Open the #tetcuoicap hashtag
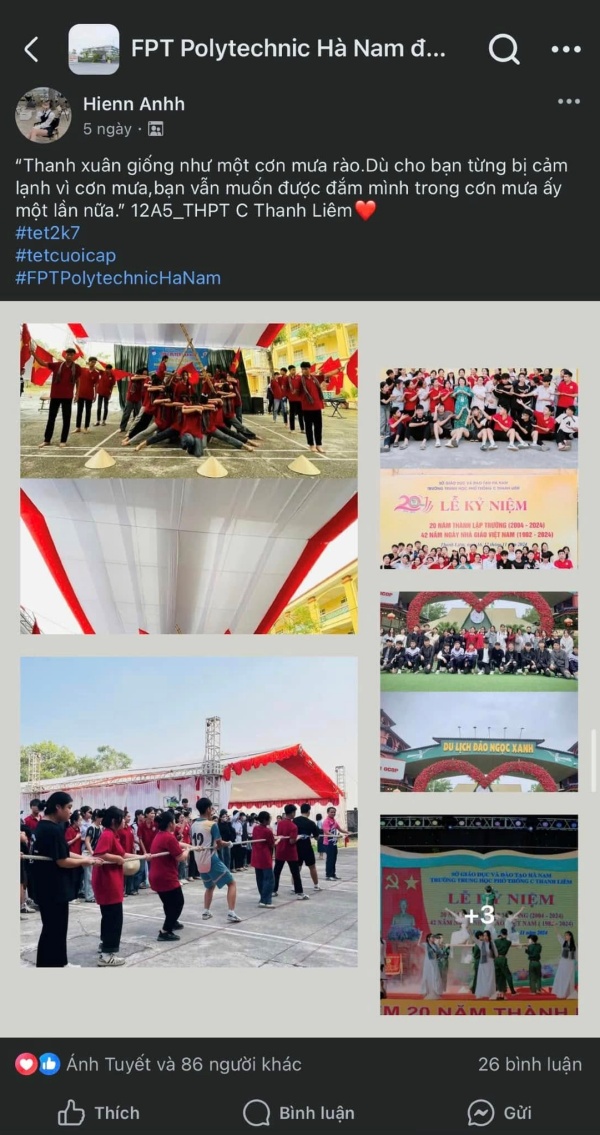The image size is (600, 1135). (65, 256)
